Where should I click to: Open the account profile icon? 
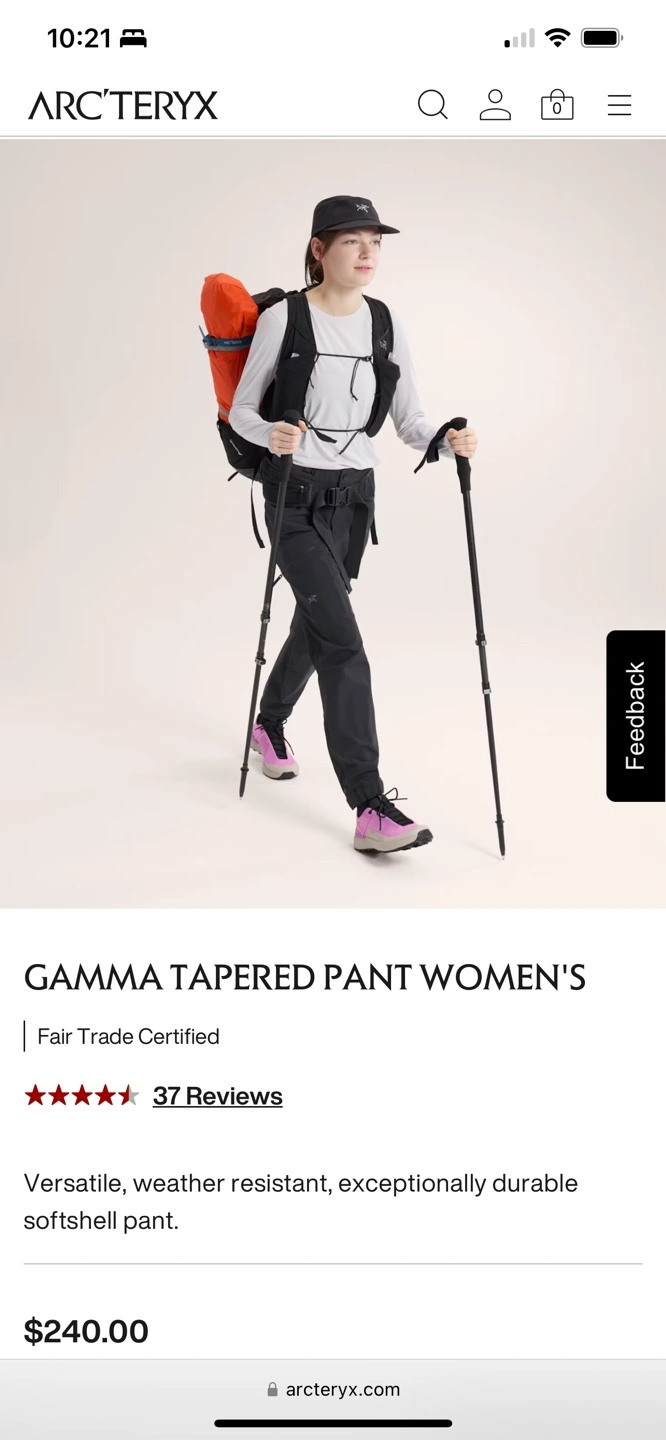pyautogui.click(x=495, y=104)
